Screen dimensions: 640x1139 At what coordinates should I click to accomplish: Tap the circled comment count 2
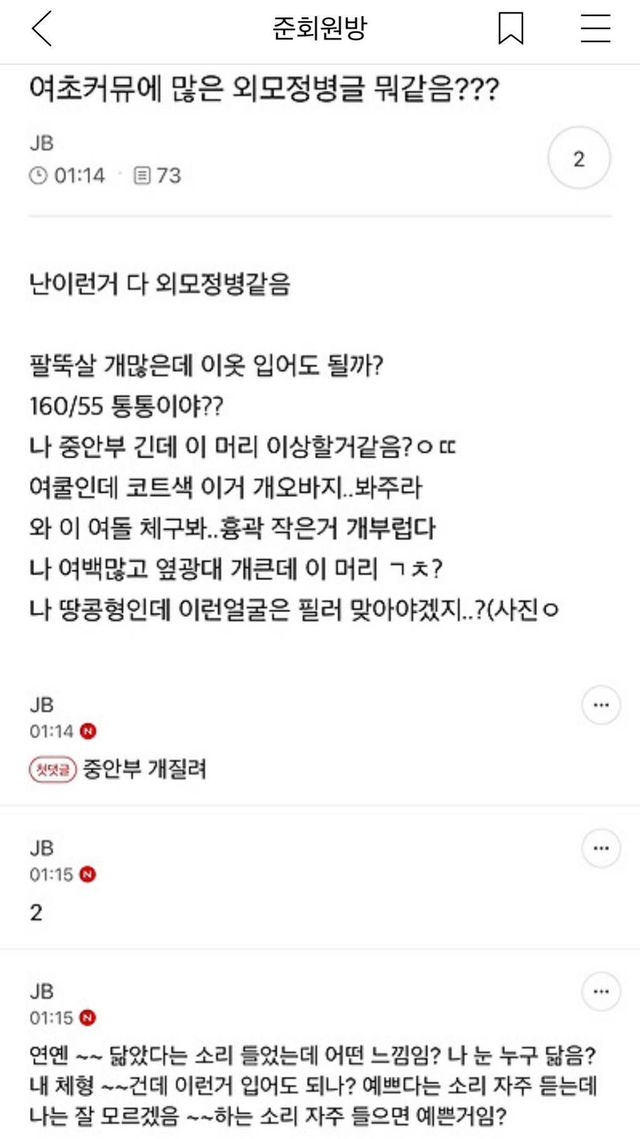click(579, 159)
